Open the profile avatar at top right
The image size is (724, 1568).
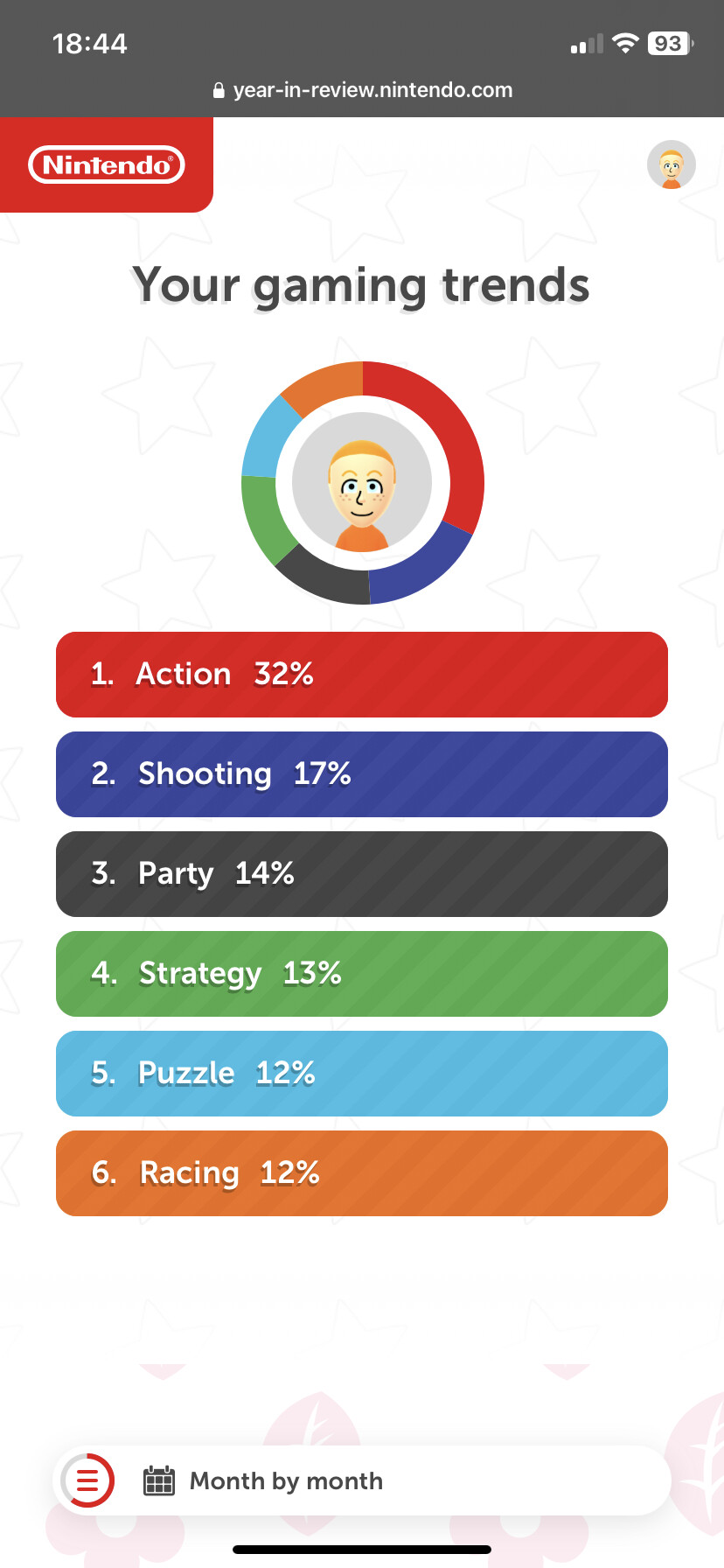coord(671,164)
